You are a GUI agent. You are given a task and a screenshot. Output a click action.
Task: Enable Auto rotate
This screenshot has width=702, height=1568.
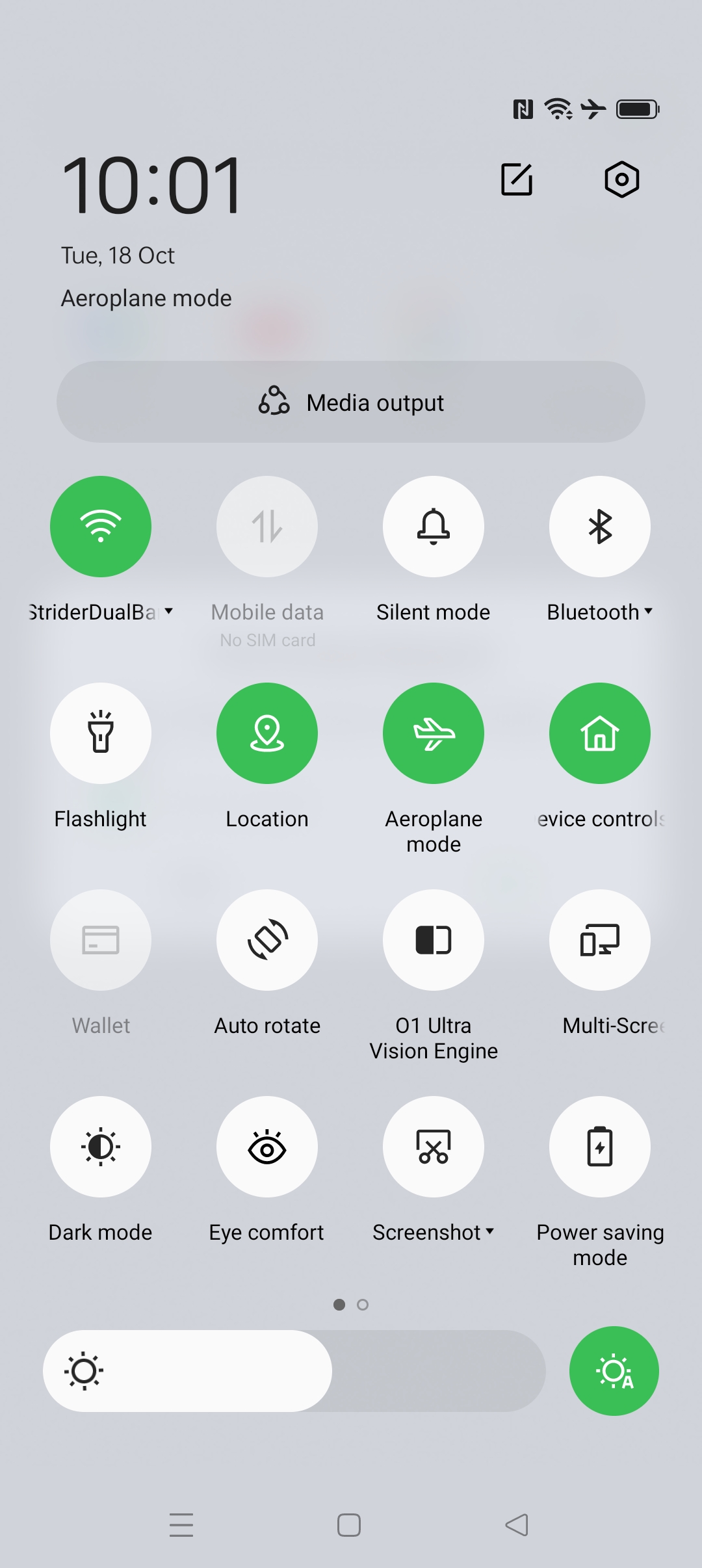tap(267, 940)
